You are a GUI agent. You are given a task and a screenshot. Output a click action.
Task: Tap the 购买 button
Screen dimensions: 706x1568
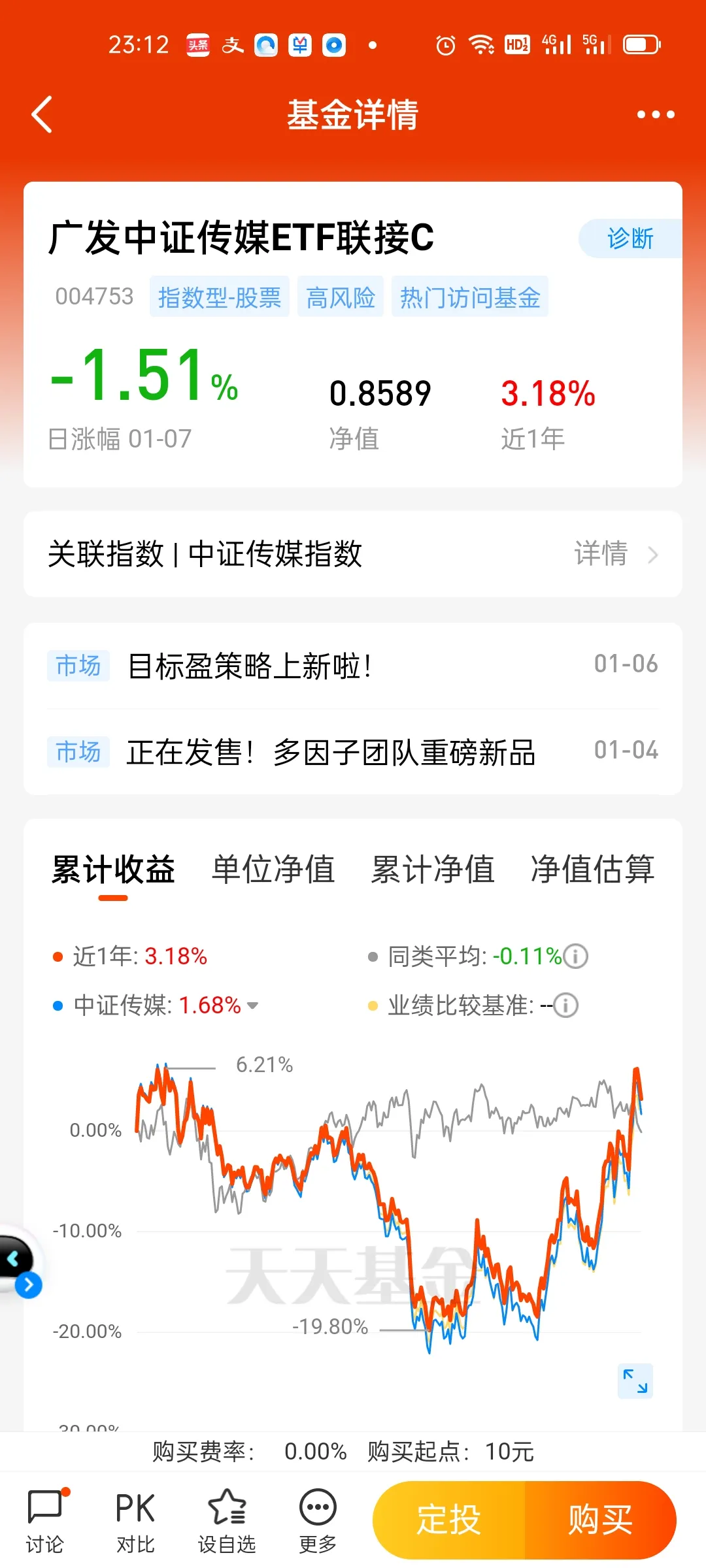pyautogui.click(x=601, y=1520)
